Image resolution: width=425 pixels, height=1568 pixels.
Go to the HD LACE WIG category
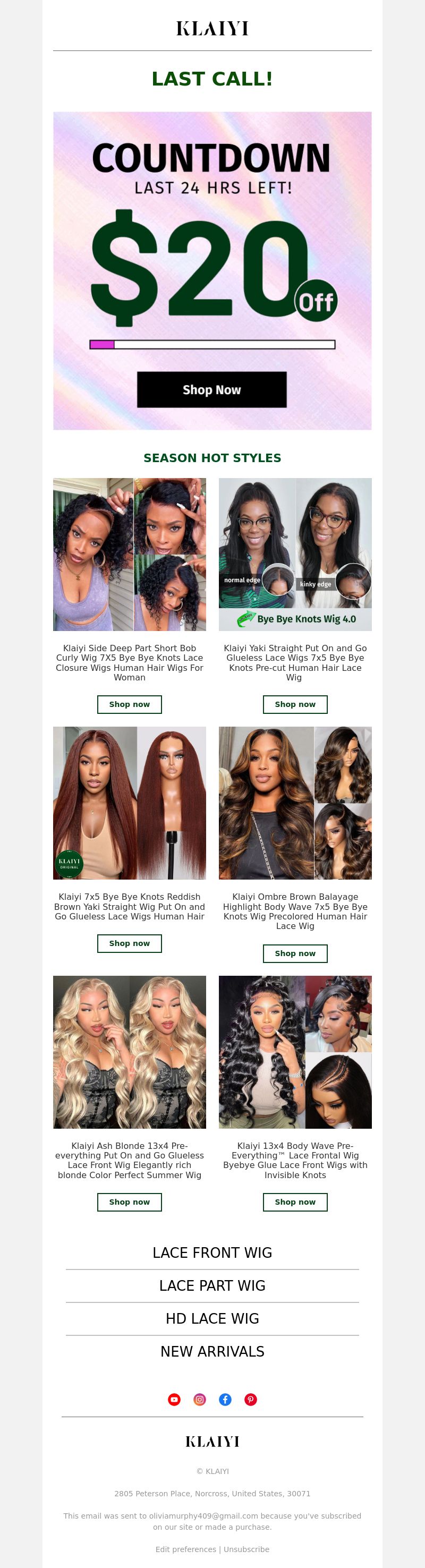[212, 1318]
